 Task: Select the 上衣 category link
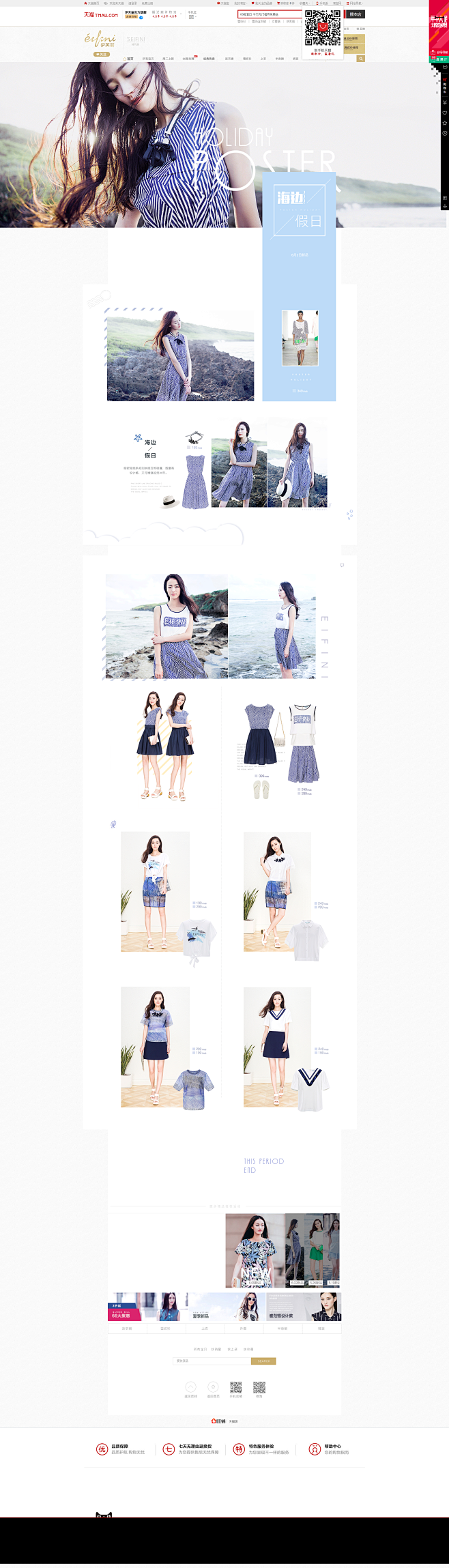coord(204,1329)
